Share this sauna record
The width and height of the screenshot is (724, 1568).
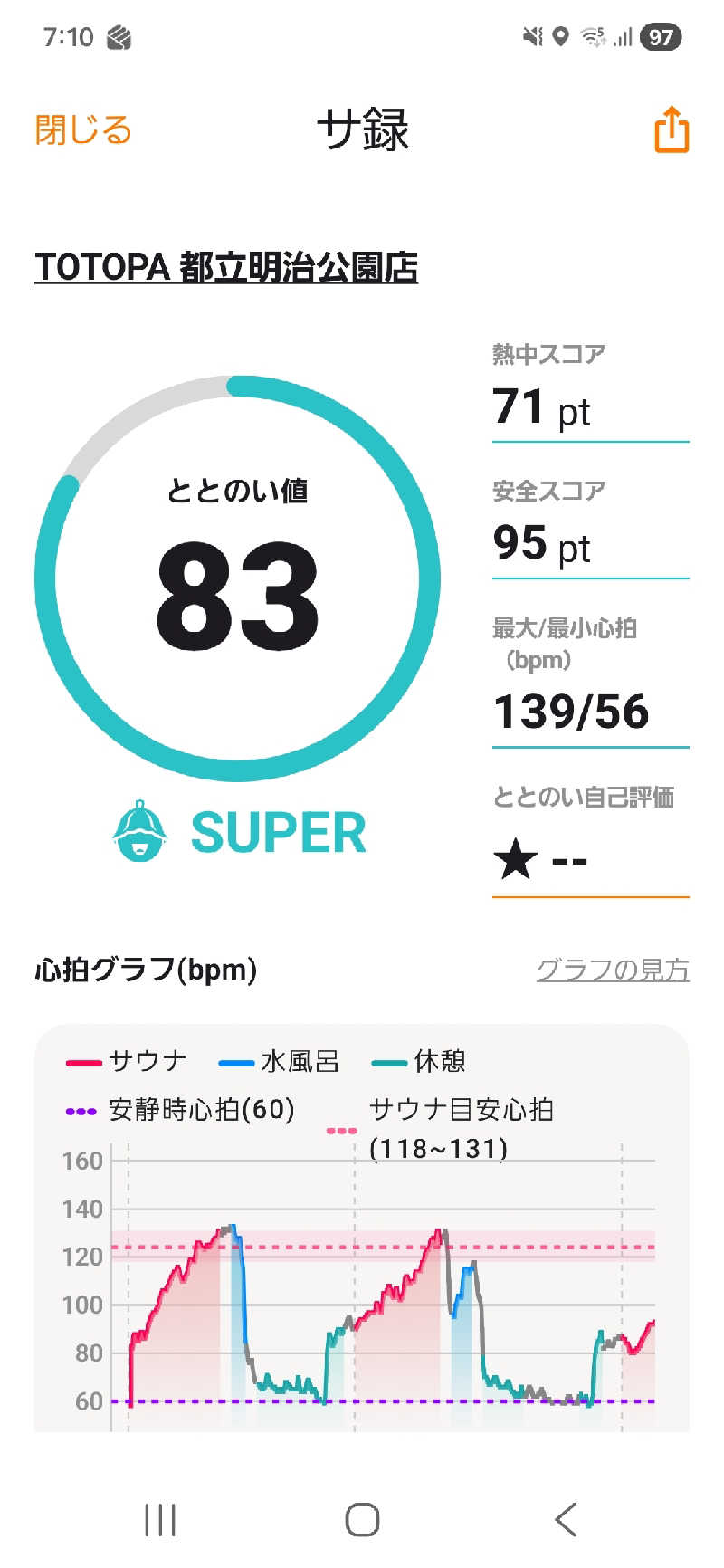click(x=671, y=129)
